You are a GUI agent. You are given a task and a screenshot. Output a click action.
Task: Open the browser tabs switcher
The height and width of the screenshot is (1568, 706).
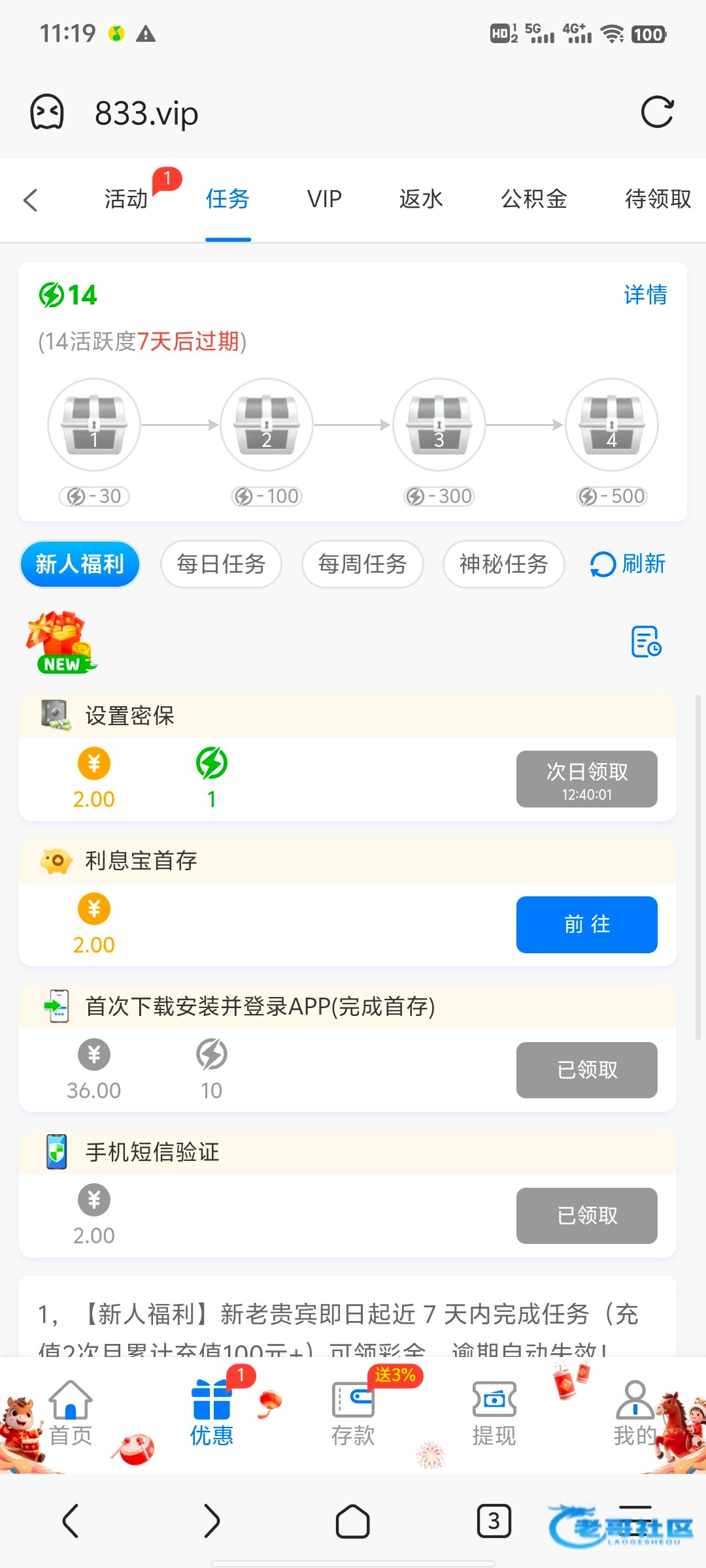click(494, 1521)
